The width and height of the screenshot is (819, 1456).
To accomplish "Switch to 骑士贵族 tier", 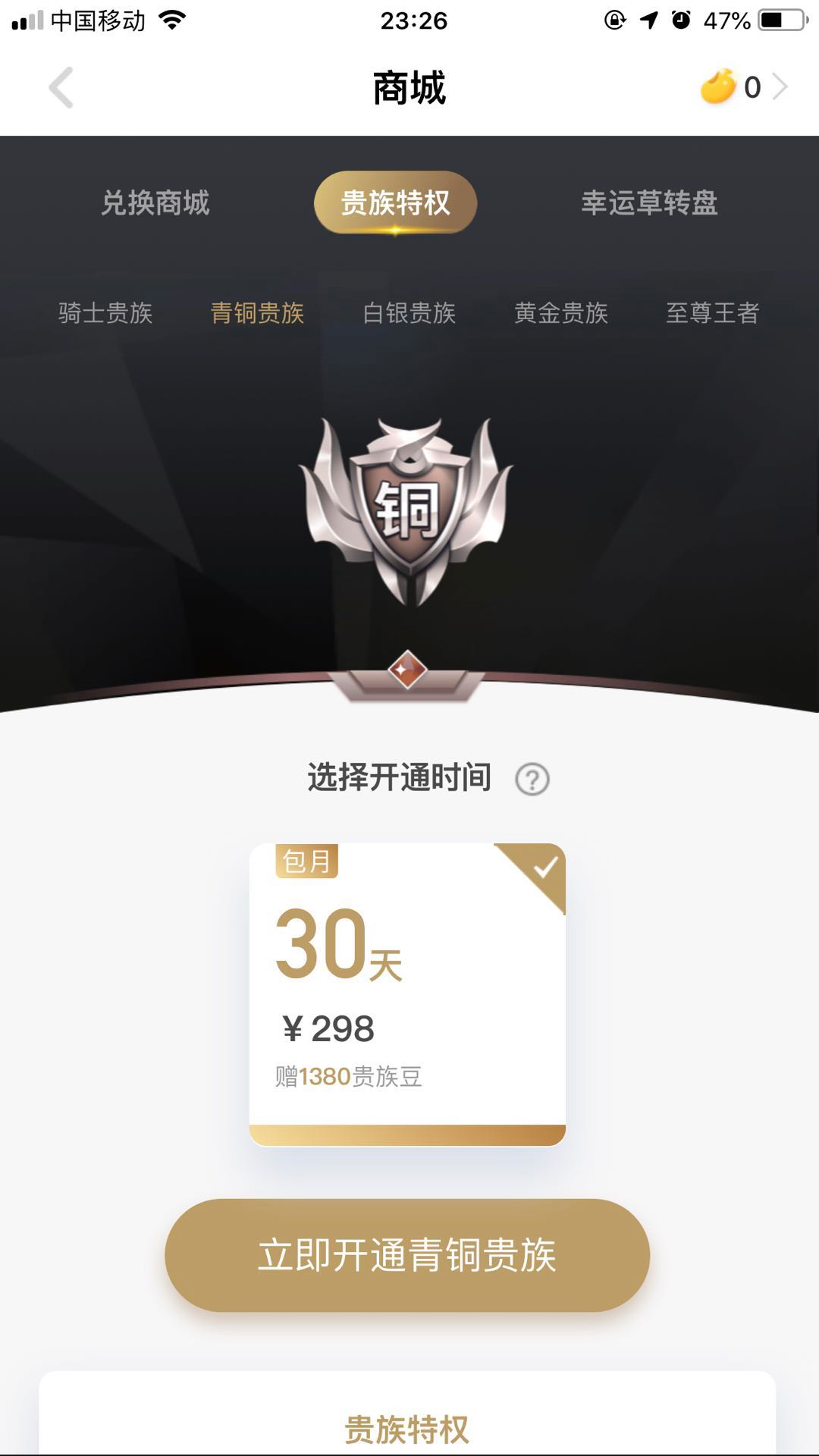I will coord(105,312).
